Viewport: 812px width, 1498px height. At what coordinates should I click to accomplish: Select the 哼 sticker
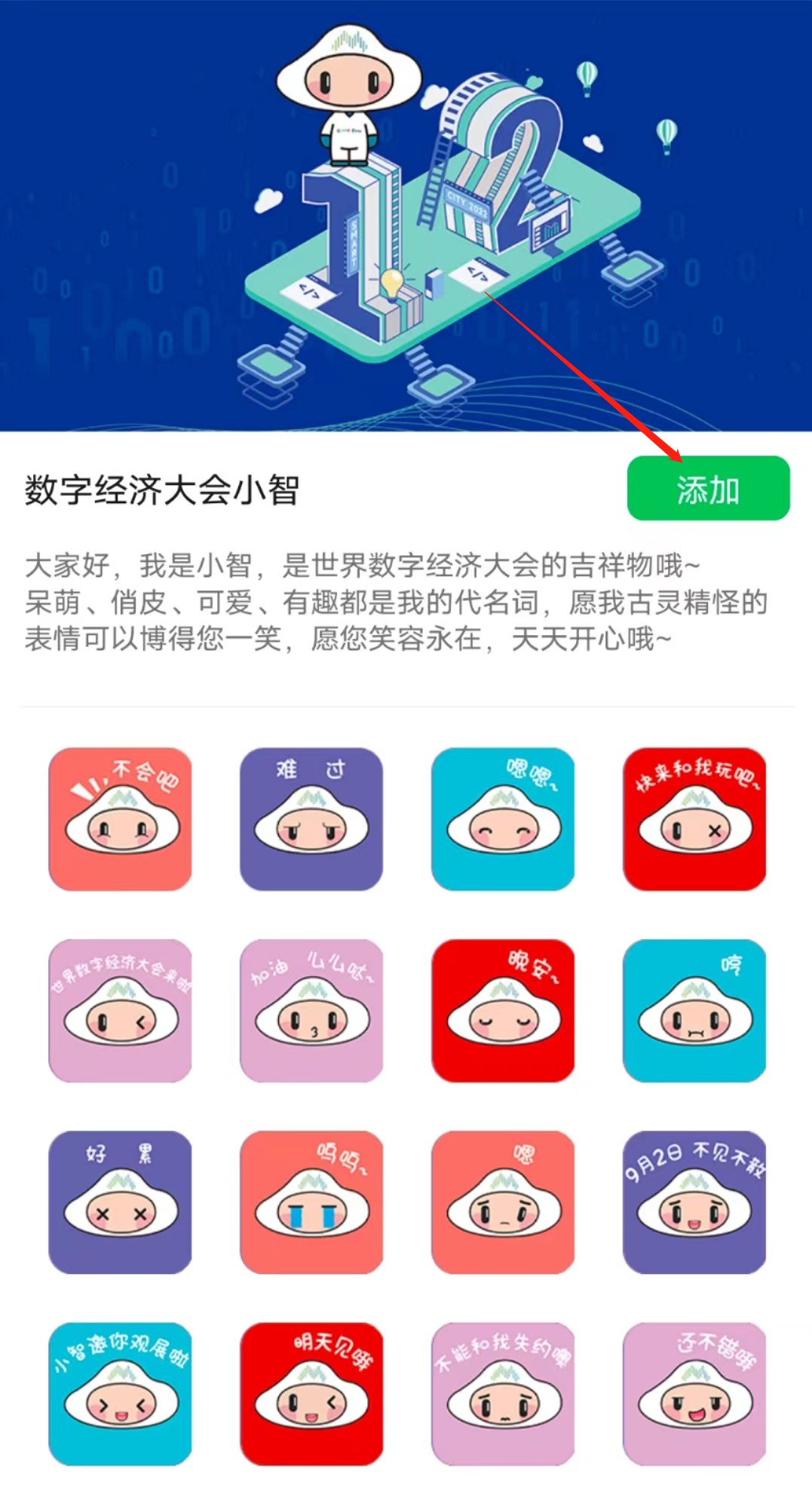point(694,1010)
